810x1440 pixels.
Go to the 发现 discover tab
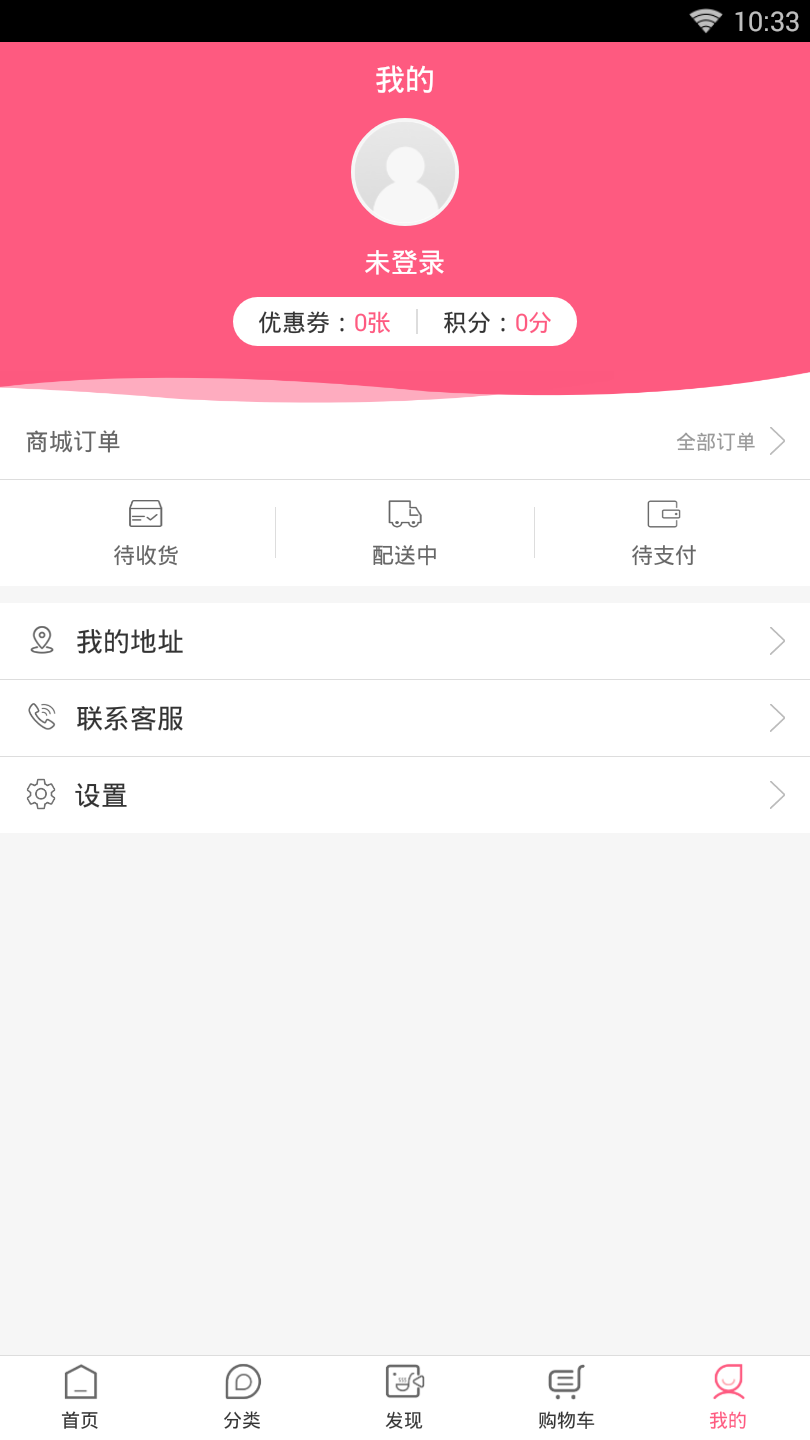405,1397
